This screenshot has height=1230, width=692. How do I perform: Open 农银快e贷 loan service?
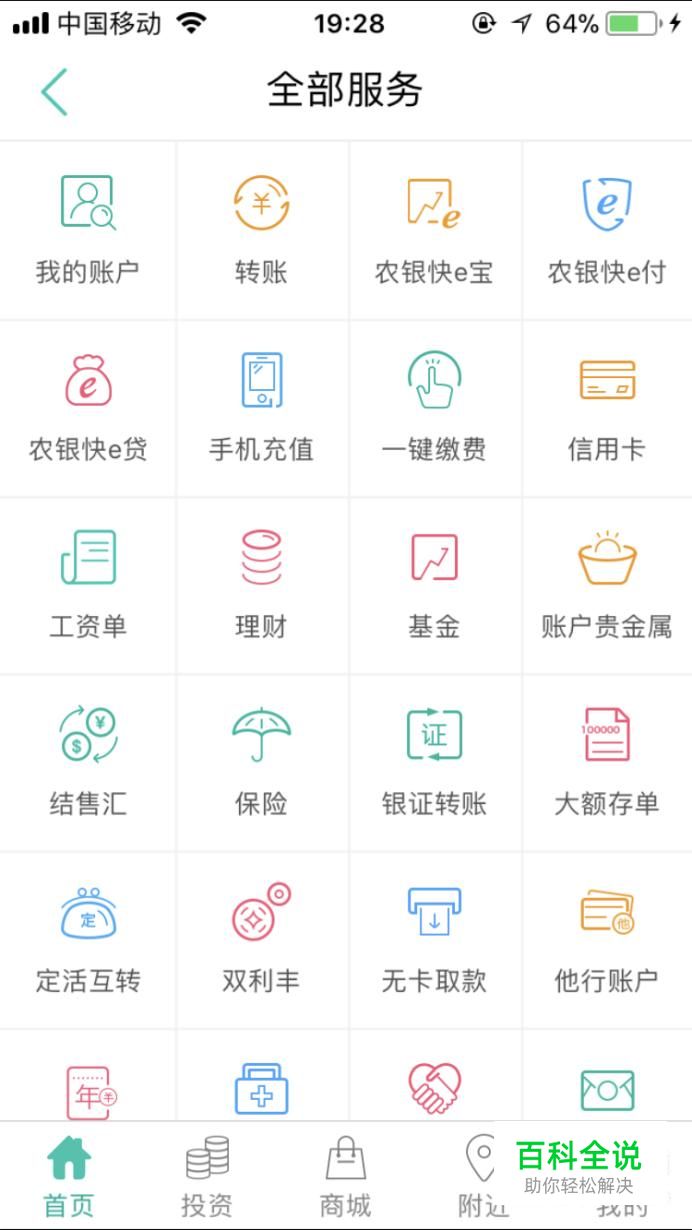88,409
